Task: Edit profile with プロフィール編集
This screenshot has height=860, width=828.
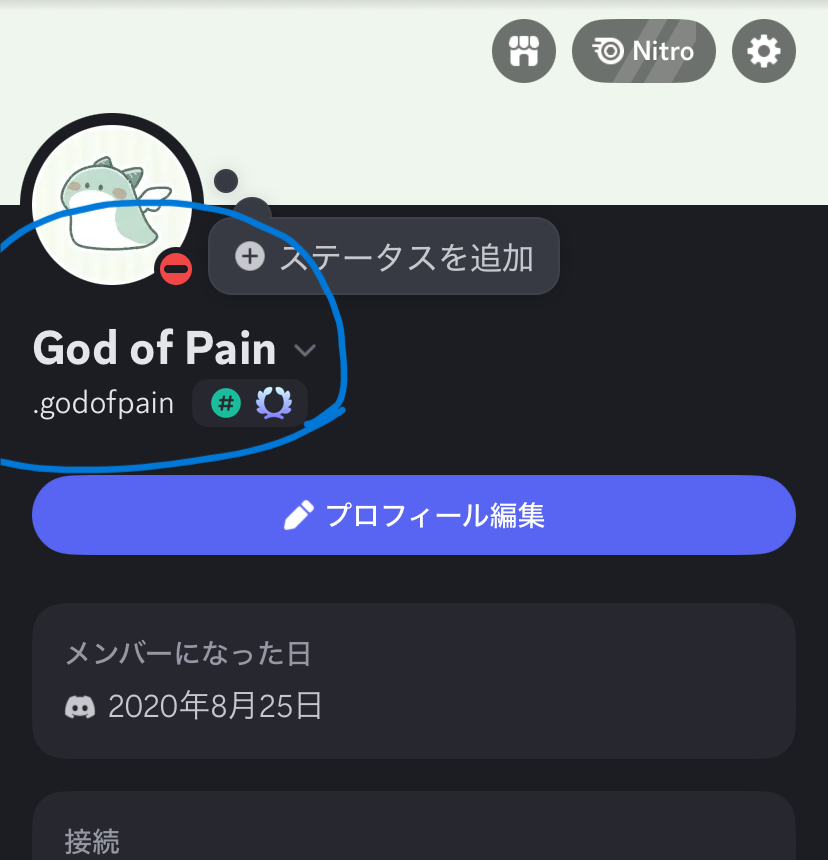Action: click(414, 515)
